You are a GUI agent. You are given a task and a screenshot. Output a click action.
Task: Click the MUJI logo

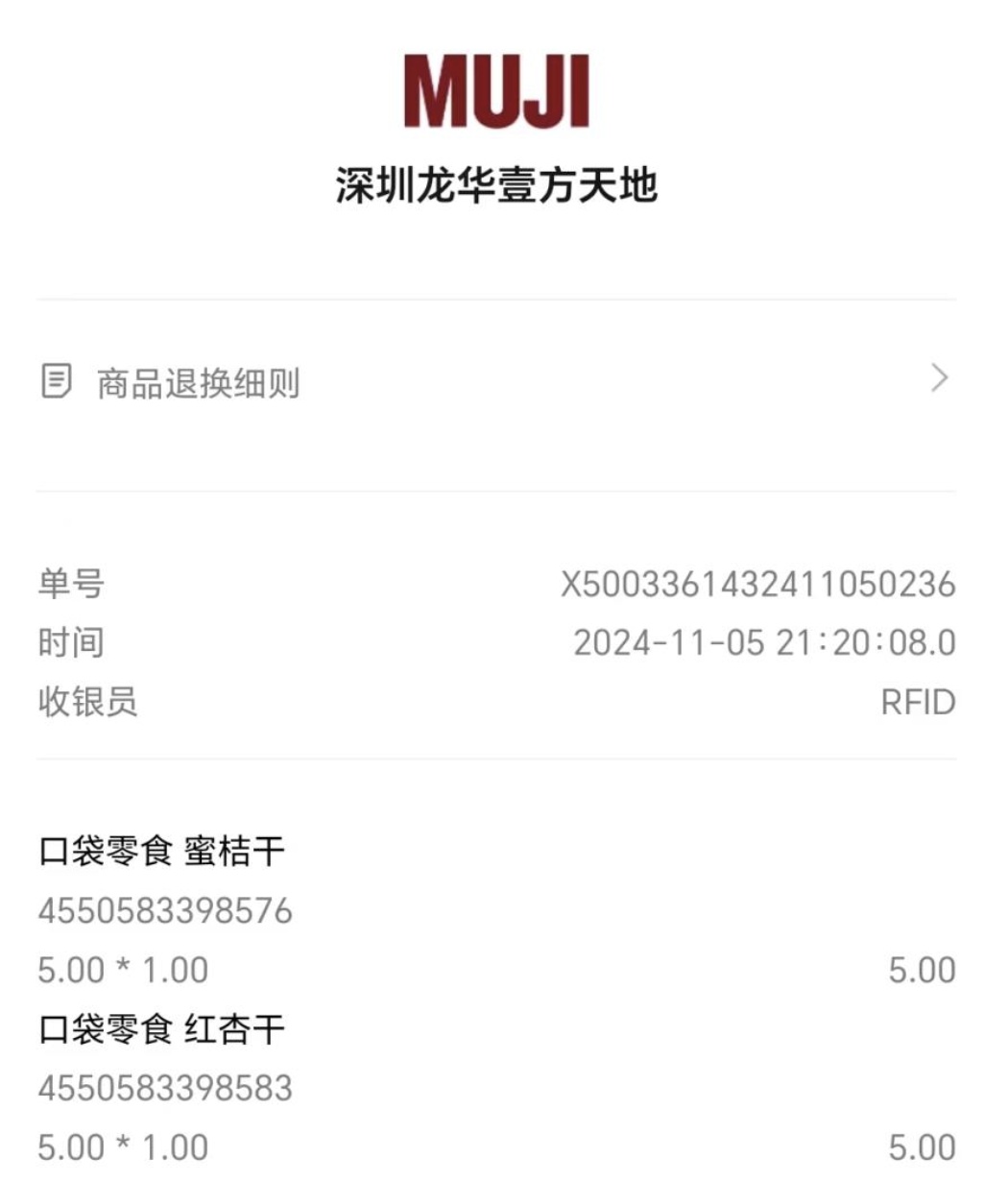click(x=500, y=91)
